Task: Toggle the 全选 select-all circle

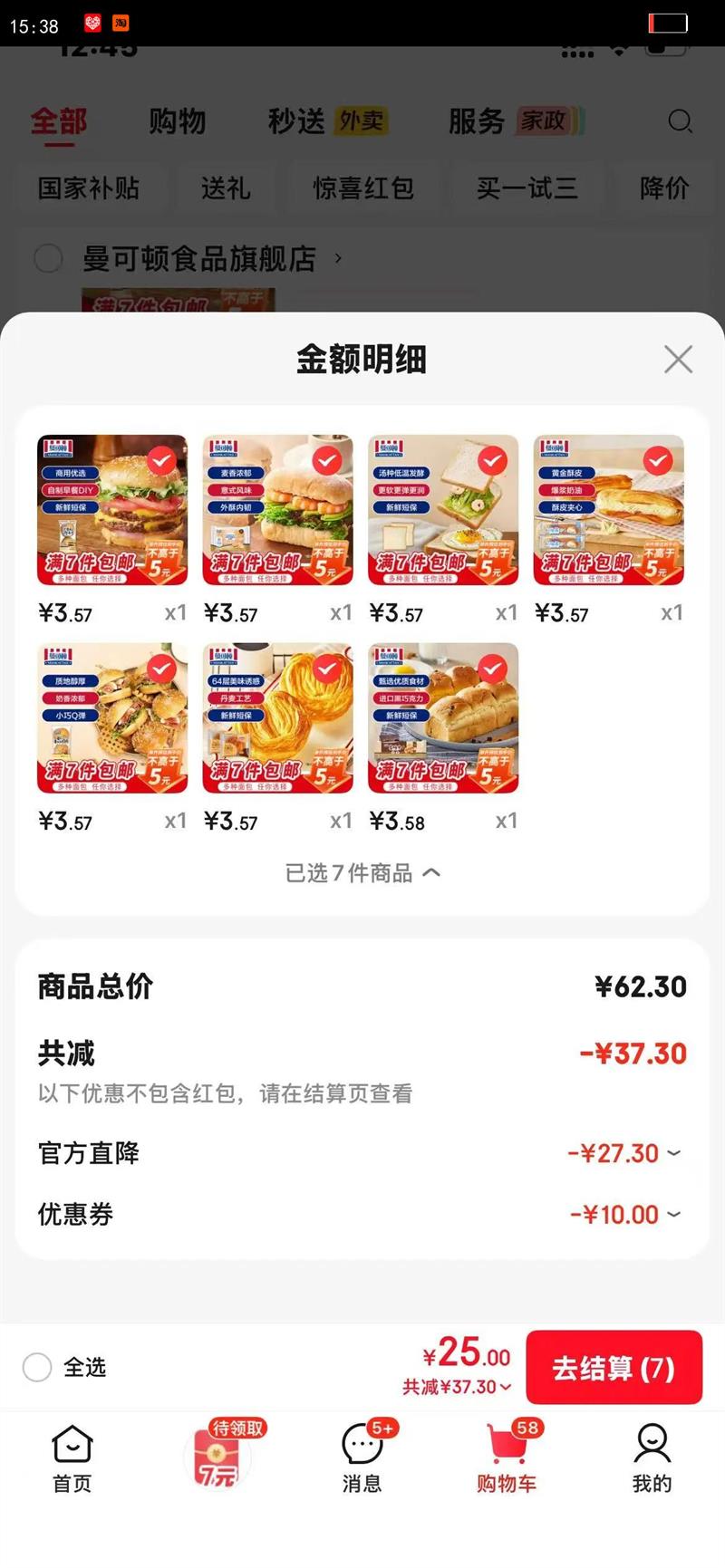Action: pyautogui.click(x=37, y=1367)
